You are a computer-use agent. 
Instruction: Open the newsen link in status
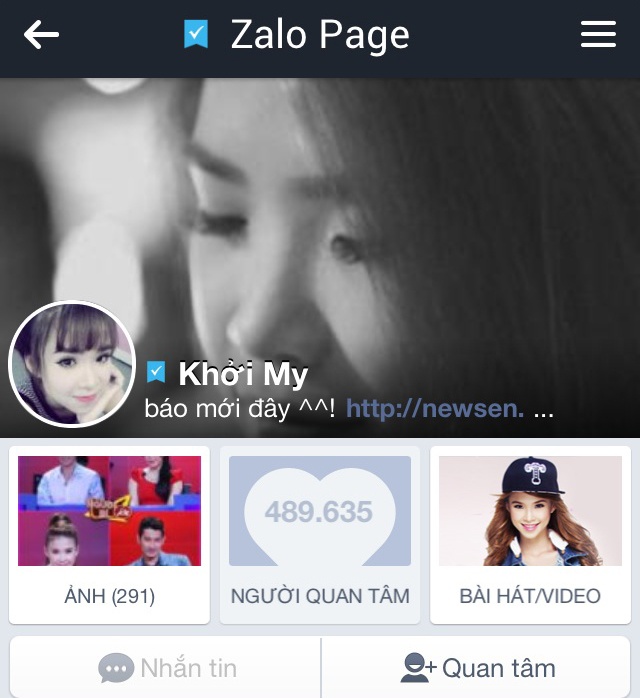[x=435, y=409]
